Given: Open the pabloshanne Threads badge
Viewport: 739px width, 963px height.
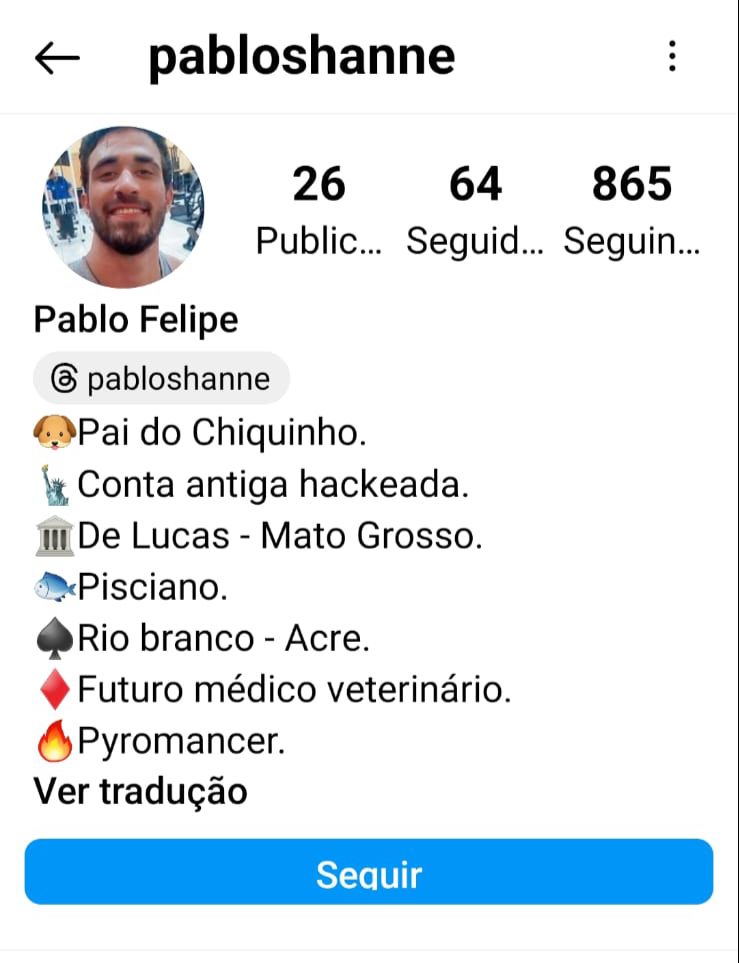Looking at the screenshot, I should click(x=161, y=379).
